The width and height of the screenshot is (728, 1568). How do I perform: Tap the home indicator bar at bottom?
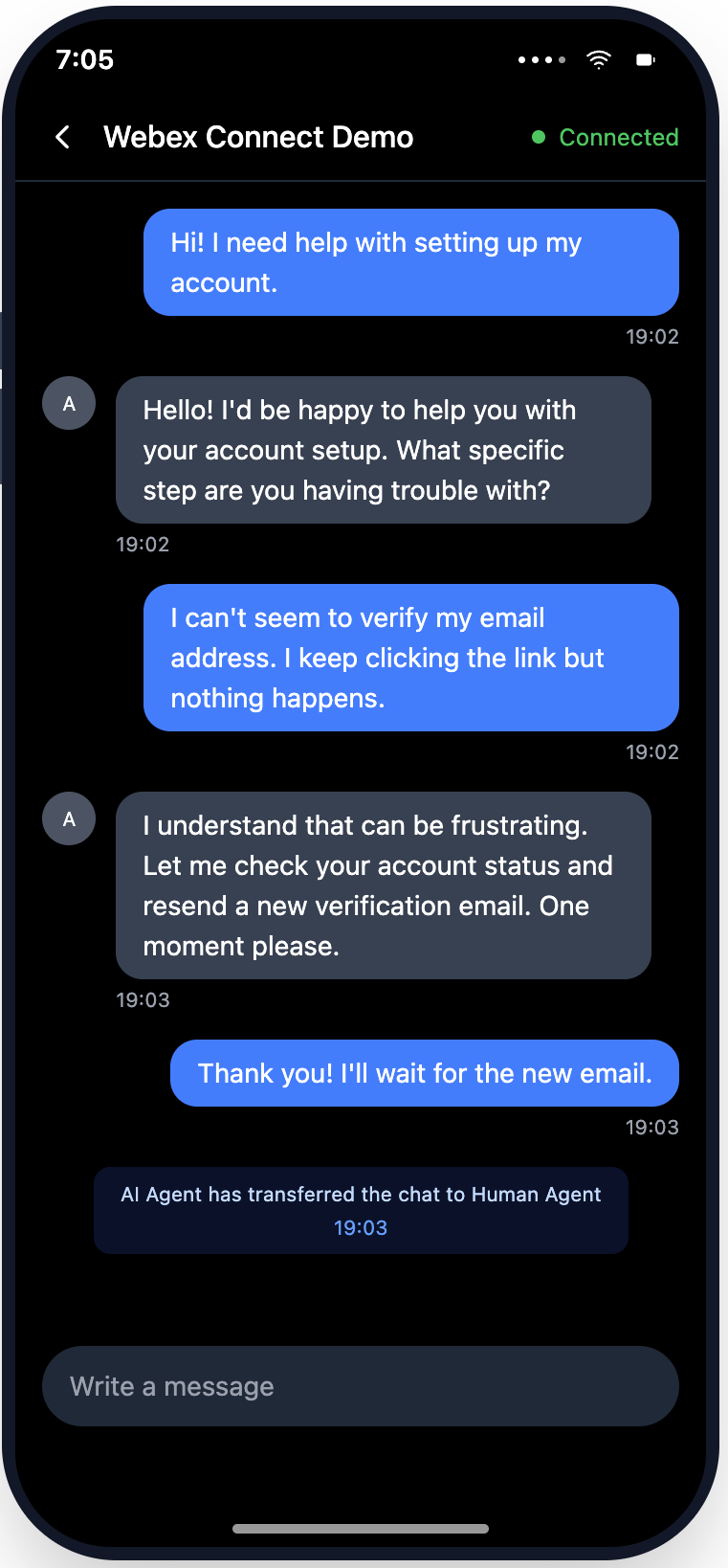(x=361, y=1529)
